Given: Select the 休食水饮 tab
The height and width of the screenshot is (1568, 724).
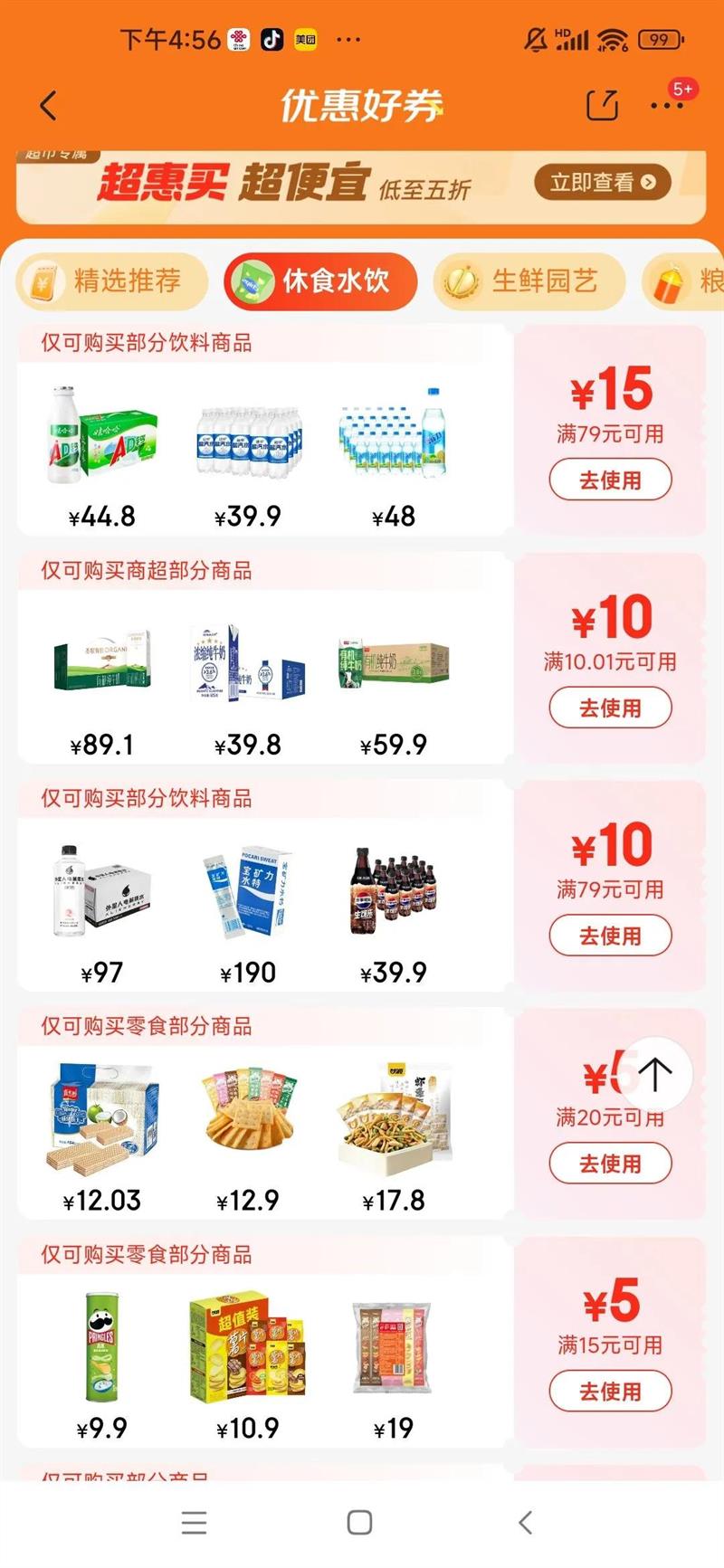Looking at the screenshot, I should pyautogui.click(x=320, y=281).
